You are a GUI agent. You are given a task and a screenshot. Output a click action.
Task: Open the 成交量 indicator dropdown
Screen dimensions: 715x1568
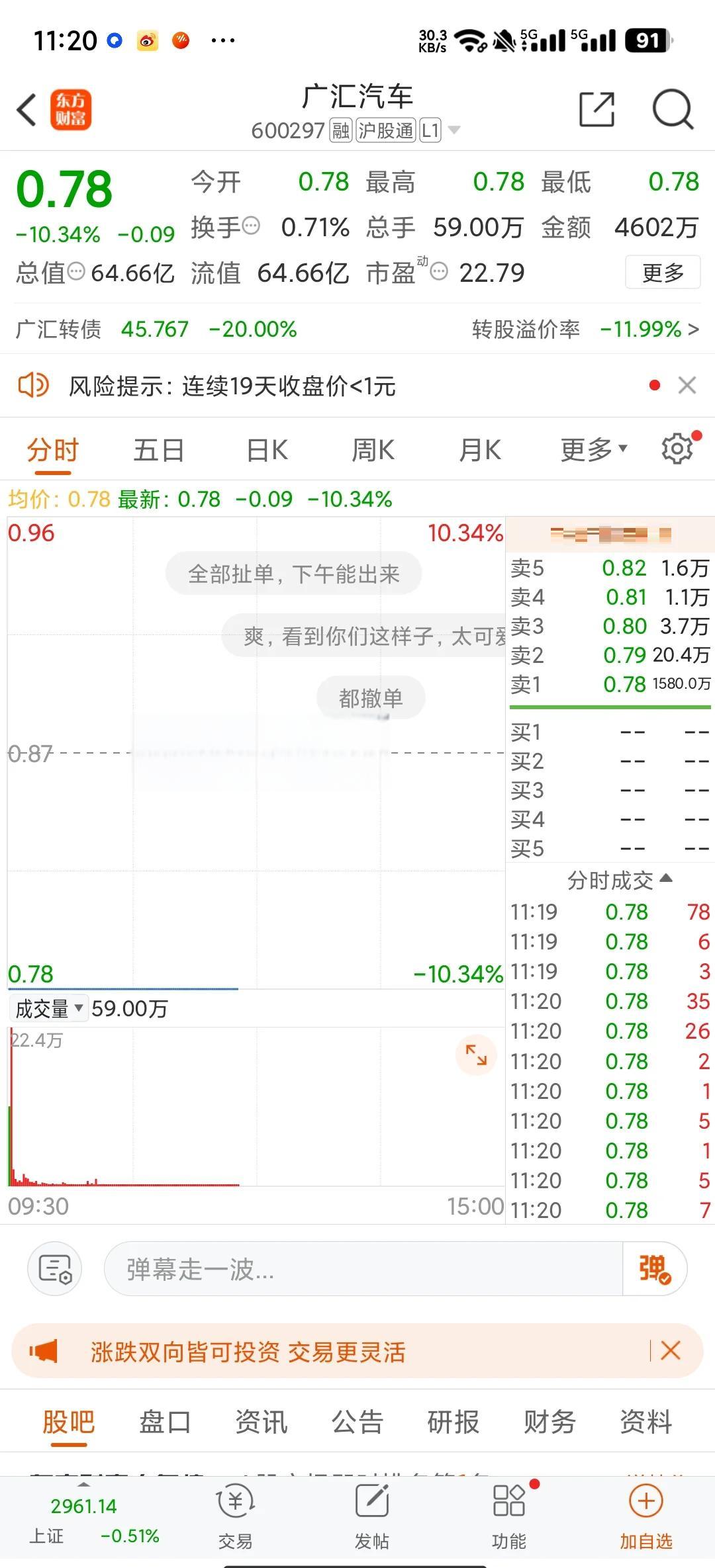pos(49,1008)
